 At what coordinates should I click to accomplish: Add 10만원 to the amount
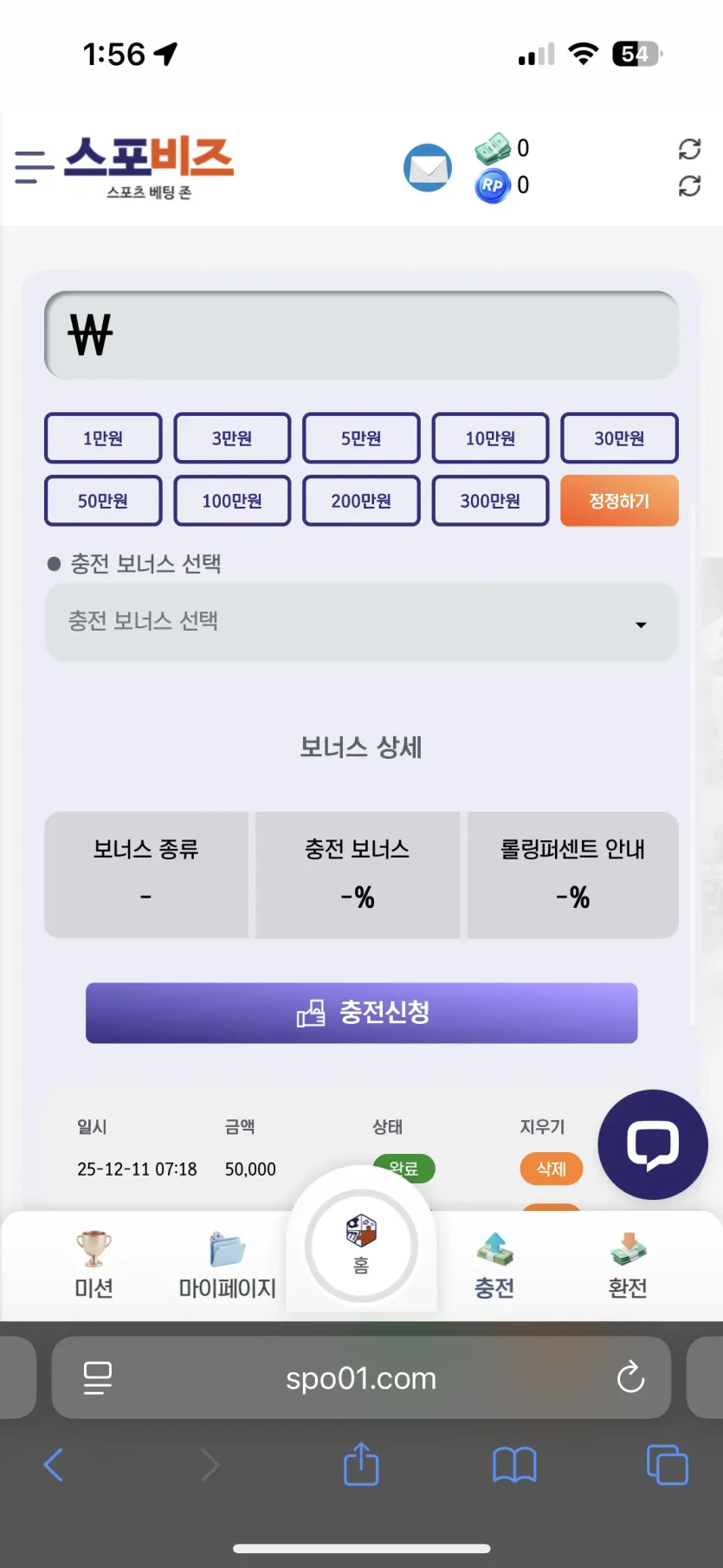[490, 438]
